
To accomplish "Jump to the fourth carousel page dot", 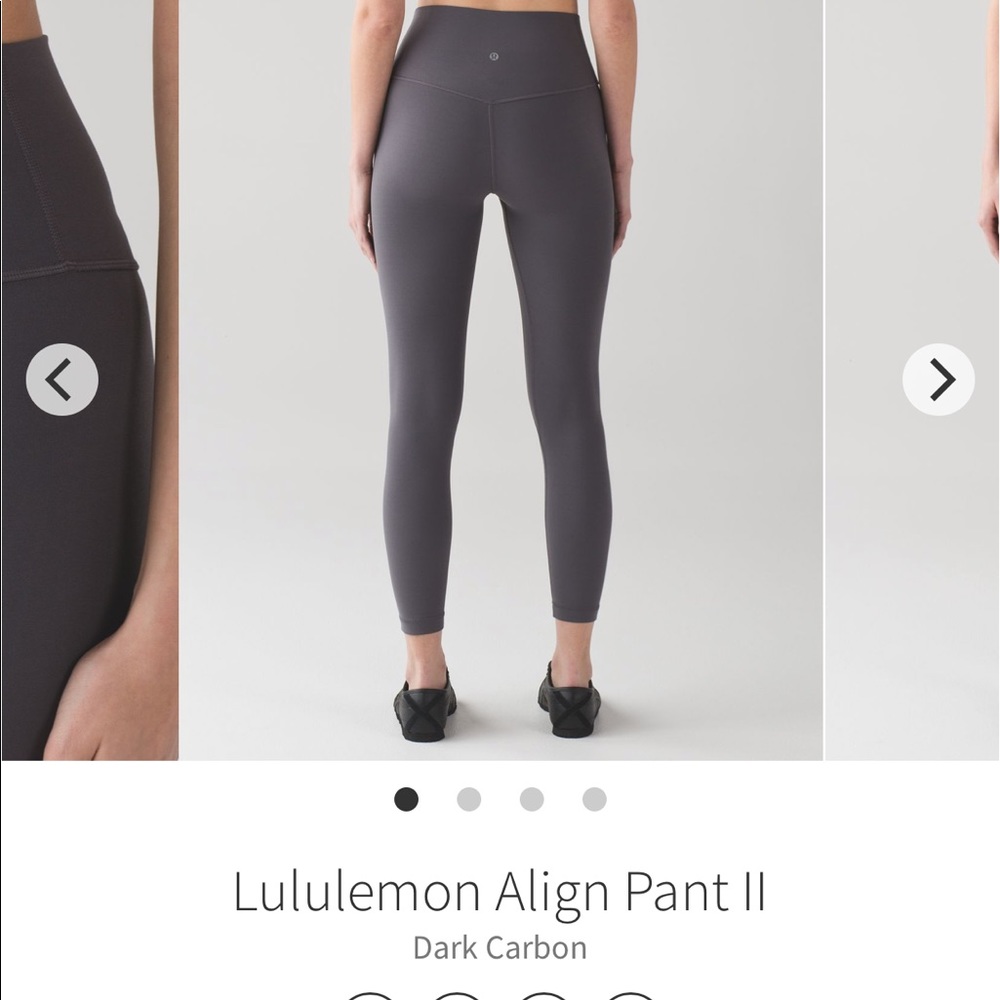I will [x=595, y=799].
